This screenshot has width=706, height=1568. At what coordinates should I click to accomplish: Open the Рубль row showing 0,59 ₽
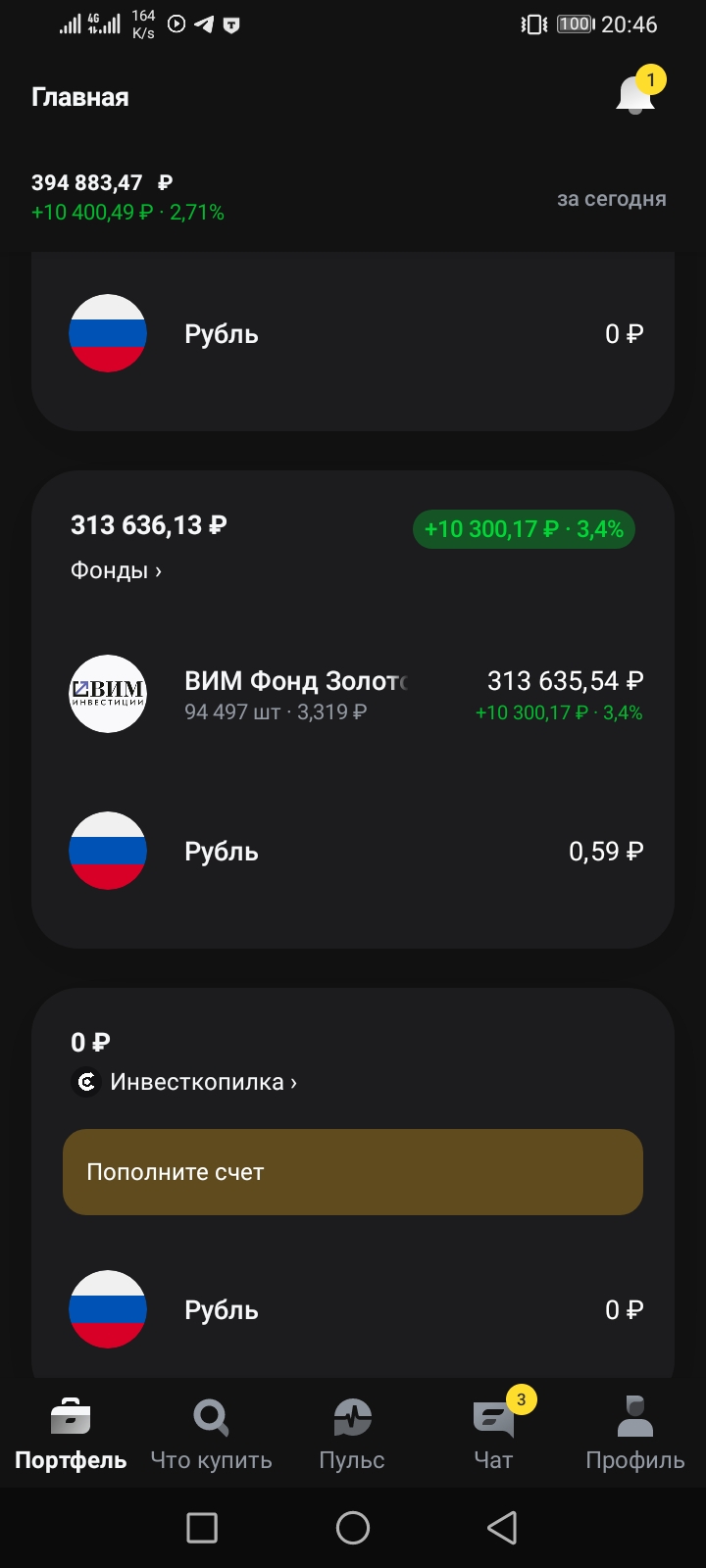pos(353,851)
